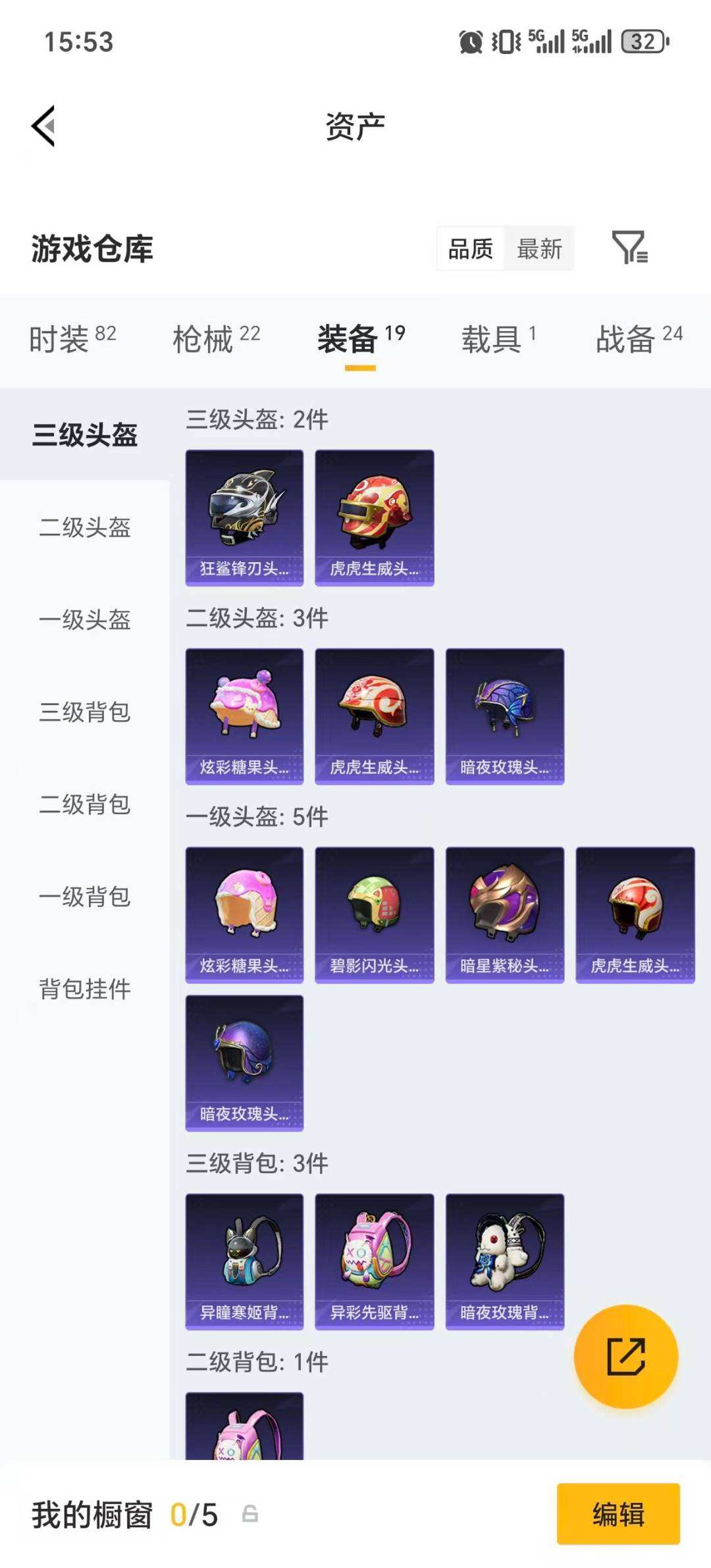Jump to 二级头盔 in the sidebar
The width and height of the screenshot is (711, 1568).
click(x=85, y=527)
